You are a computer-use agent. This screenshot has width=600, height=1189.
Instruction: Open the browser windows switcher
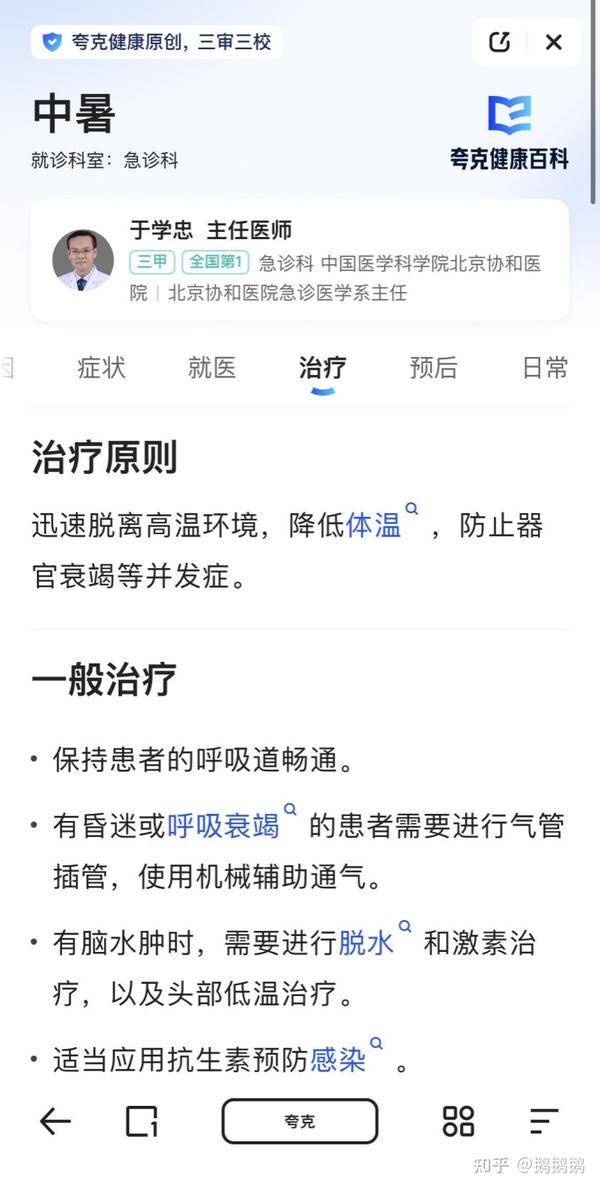[142, 1121]
